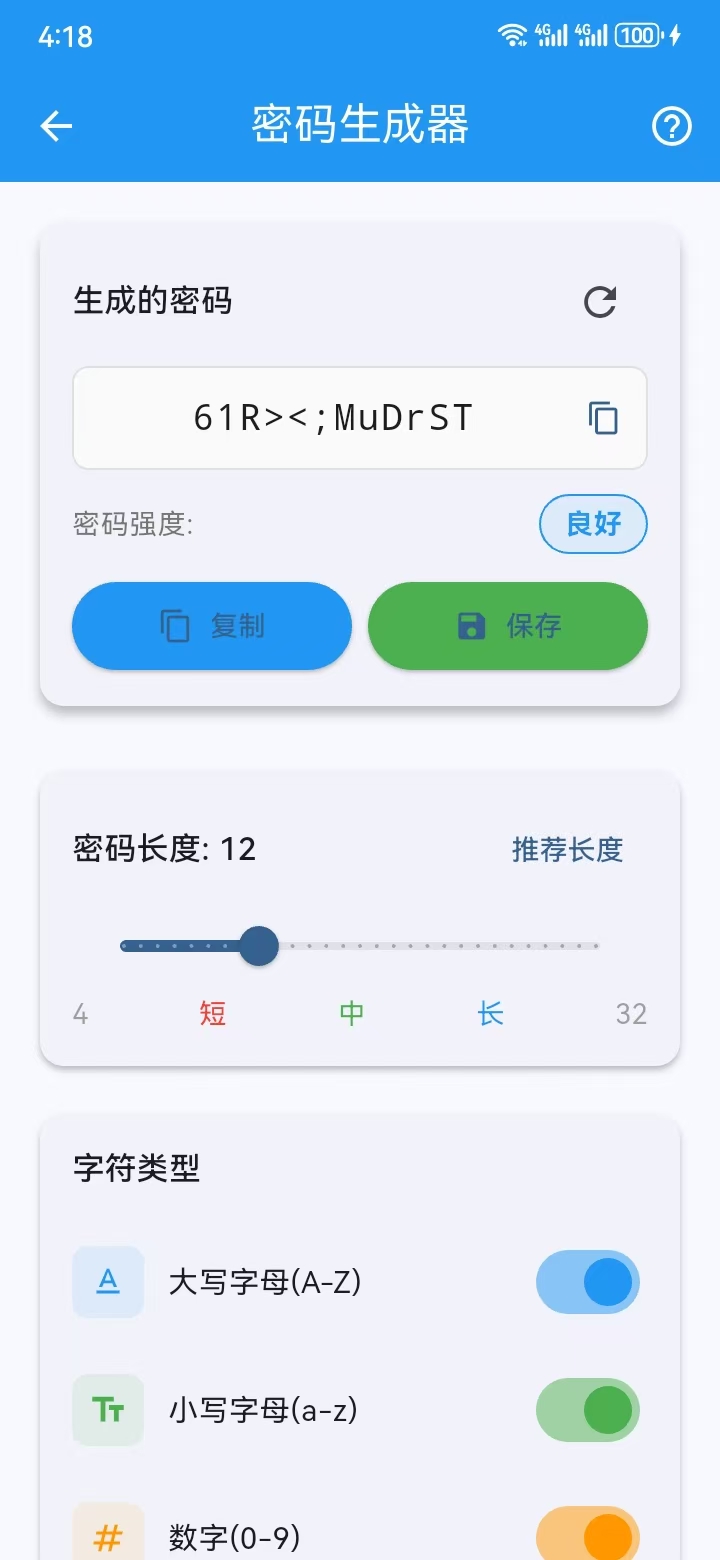Tap the uppercase letter 'A' icon

107,1282
